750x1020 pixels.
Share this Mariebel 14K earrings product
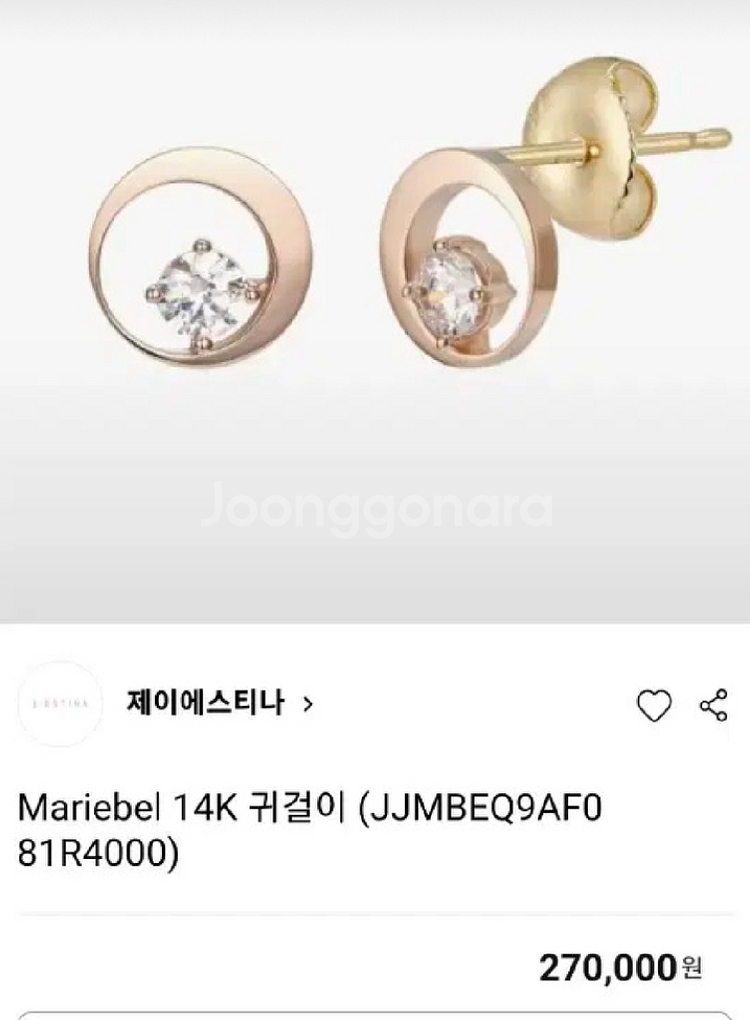[x=713, y=705]
